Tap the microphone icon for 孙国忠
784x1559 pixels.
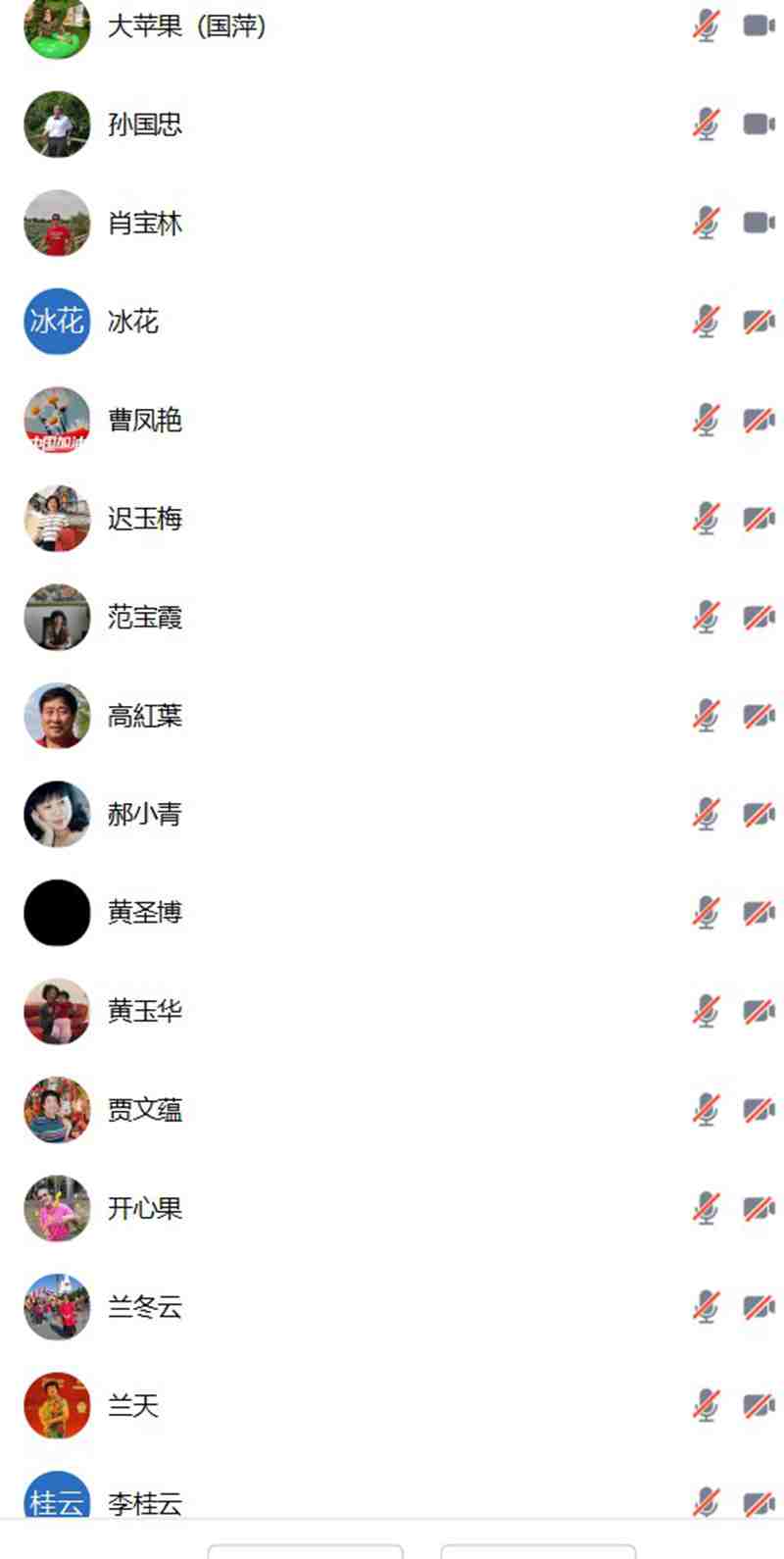[706, 125]
